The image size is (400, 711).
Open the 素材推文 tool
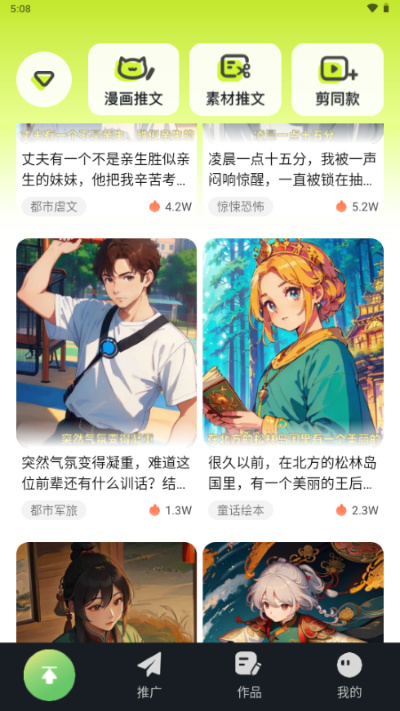click(x=235, y=79)
